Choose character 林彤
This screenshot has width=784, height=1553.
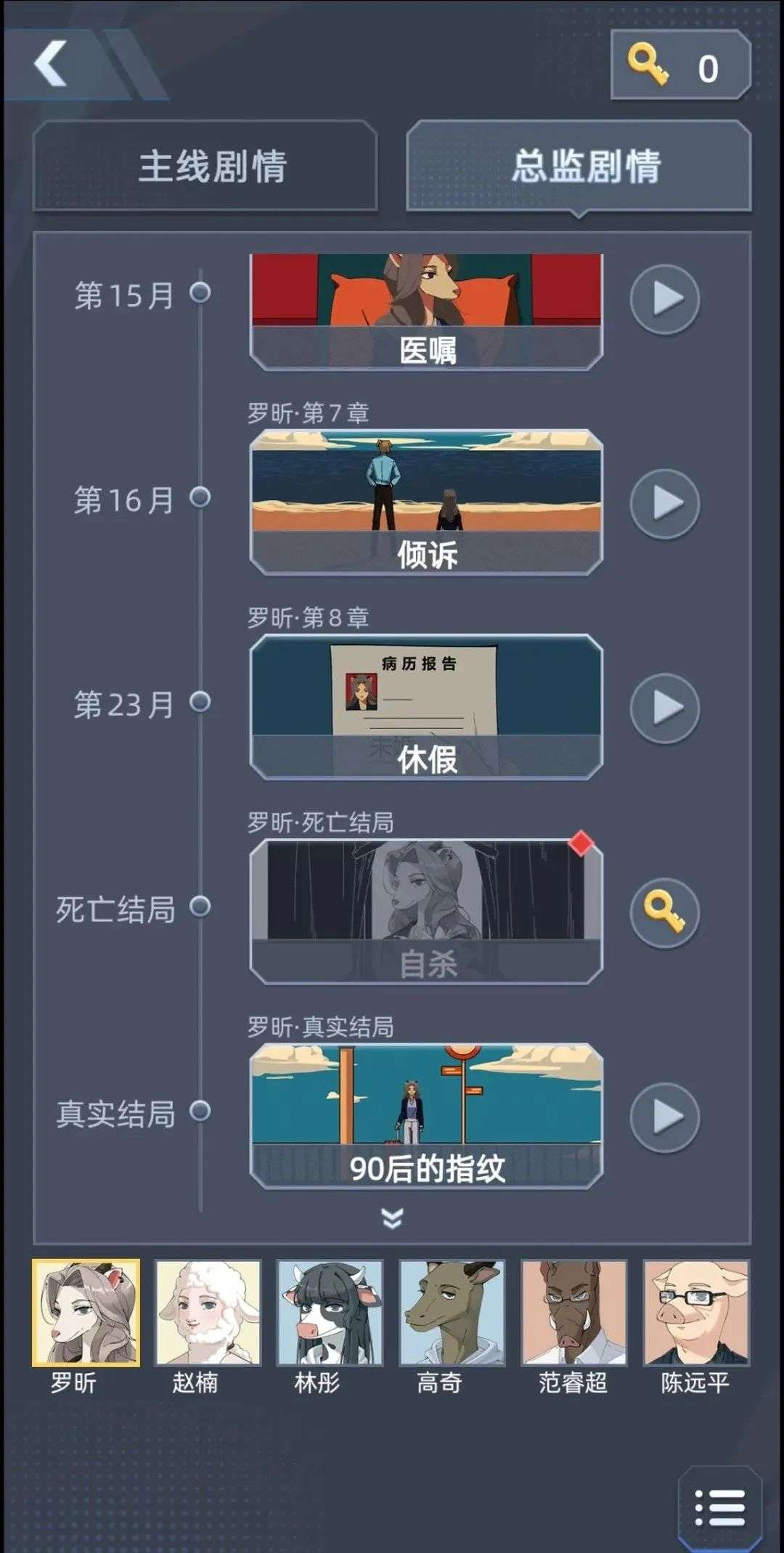click(x=330, y=1313)
